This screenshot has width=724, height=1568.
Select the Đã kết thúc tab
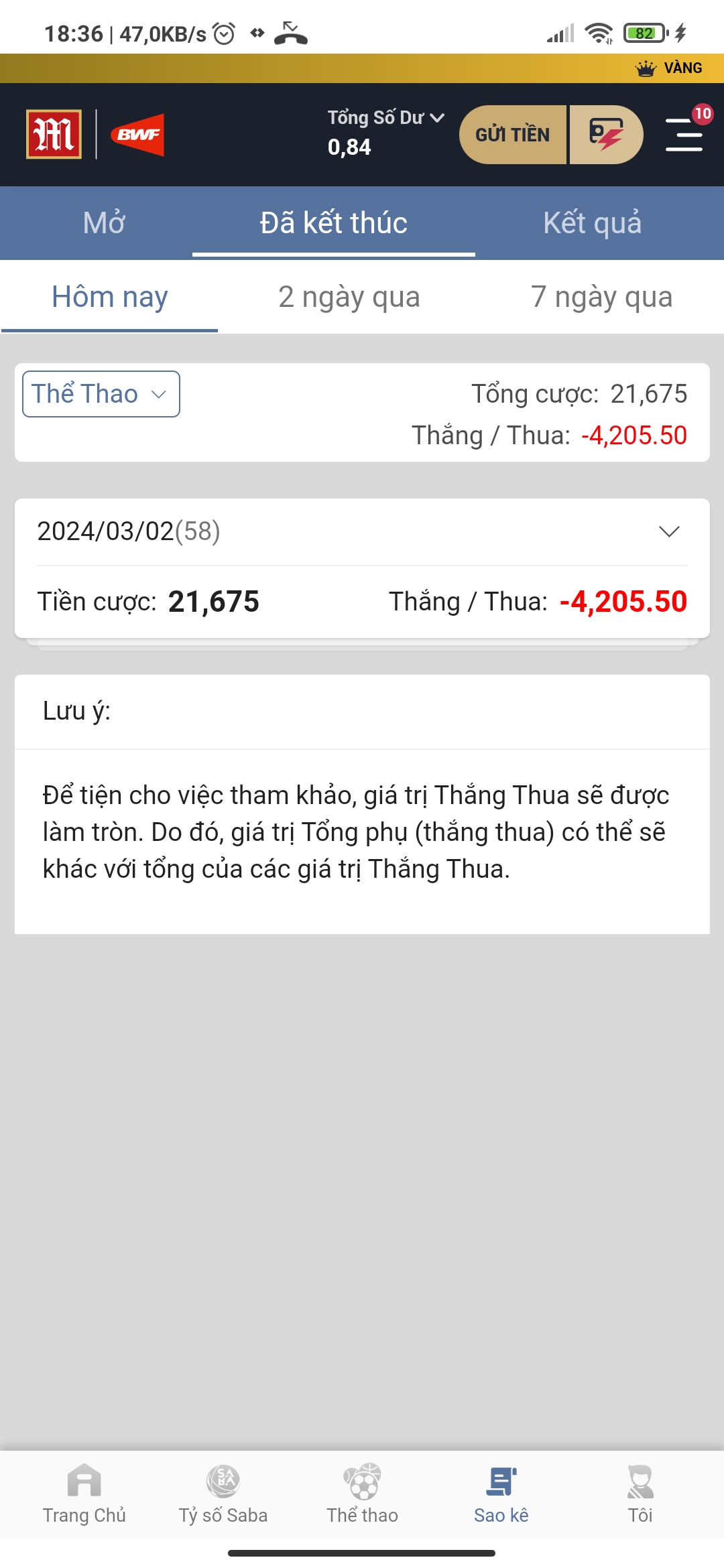(x=334, y=223)
